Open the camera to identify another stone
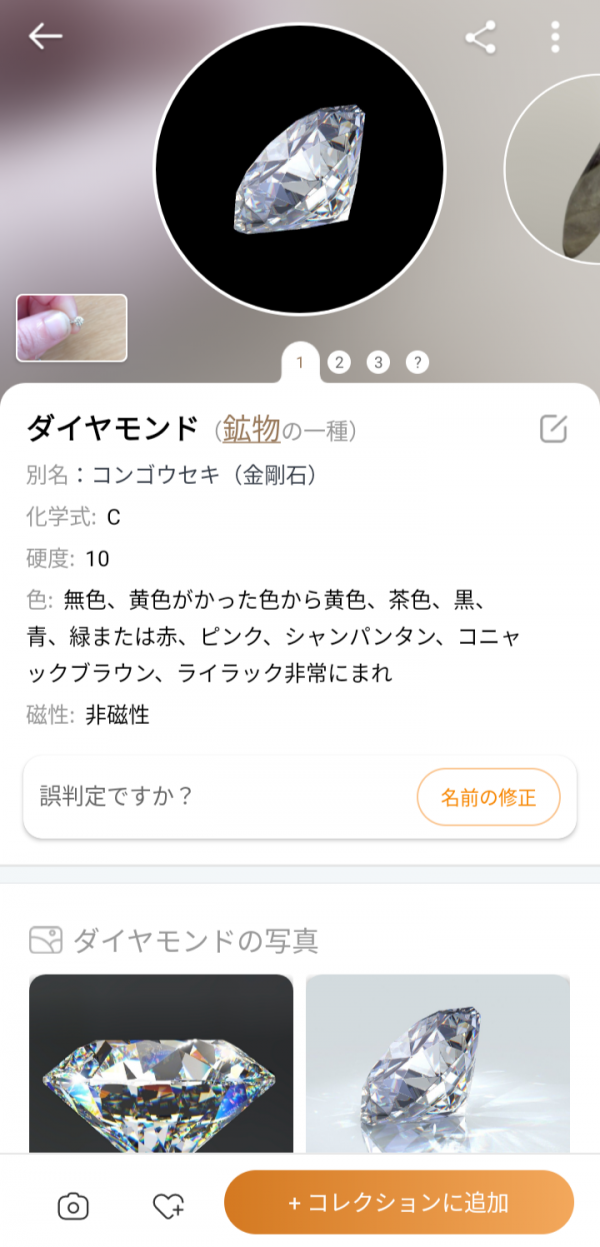Viewport: 600px width, 1247px height. (x=73, y=1206)
